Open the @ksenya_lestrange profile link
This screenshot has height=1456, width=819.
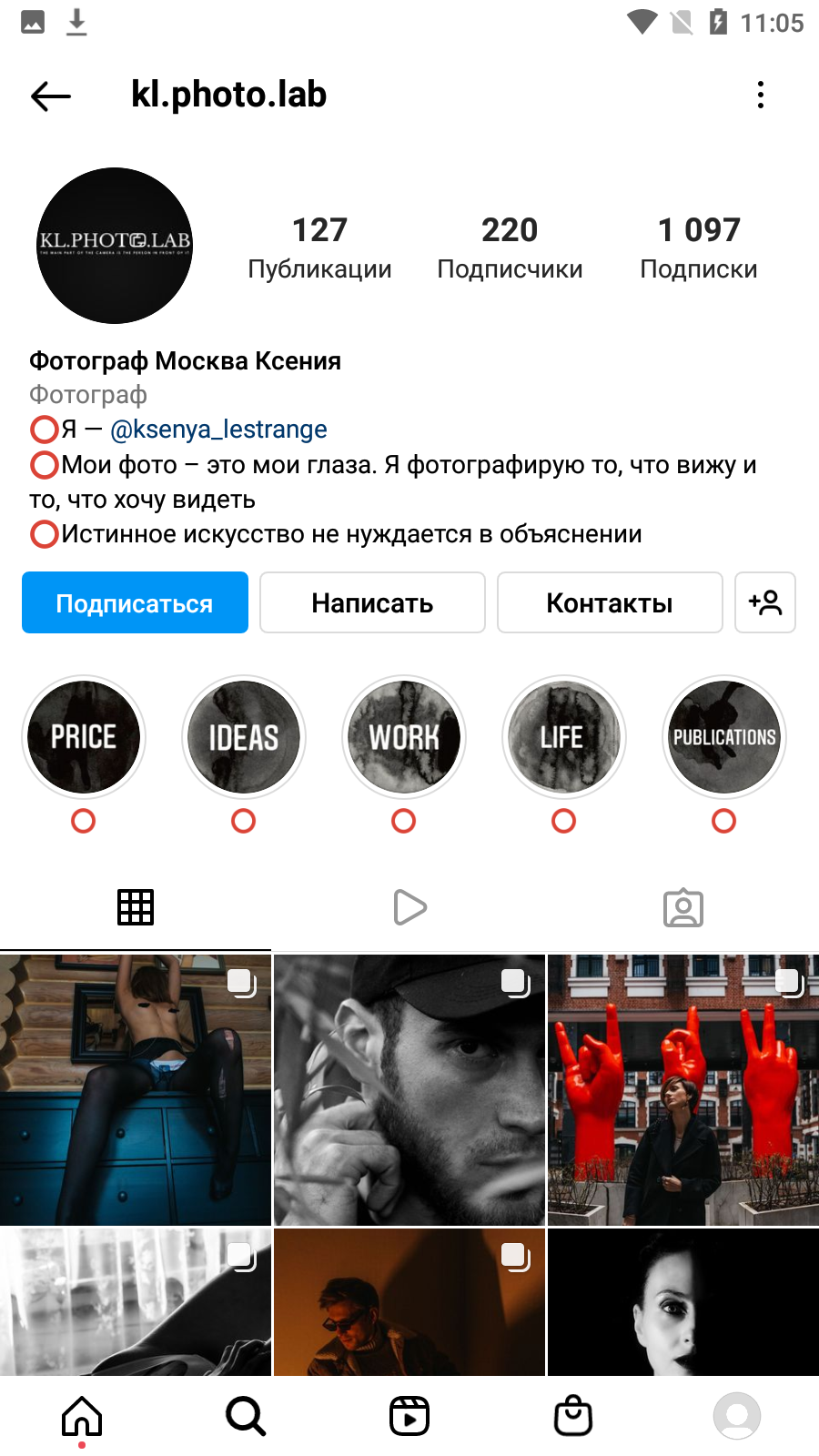(x=218, y=429)
